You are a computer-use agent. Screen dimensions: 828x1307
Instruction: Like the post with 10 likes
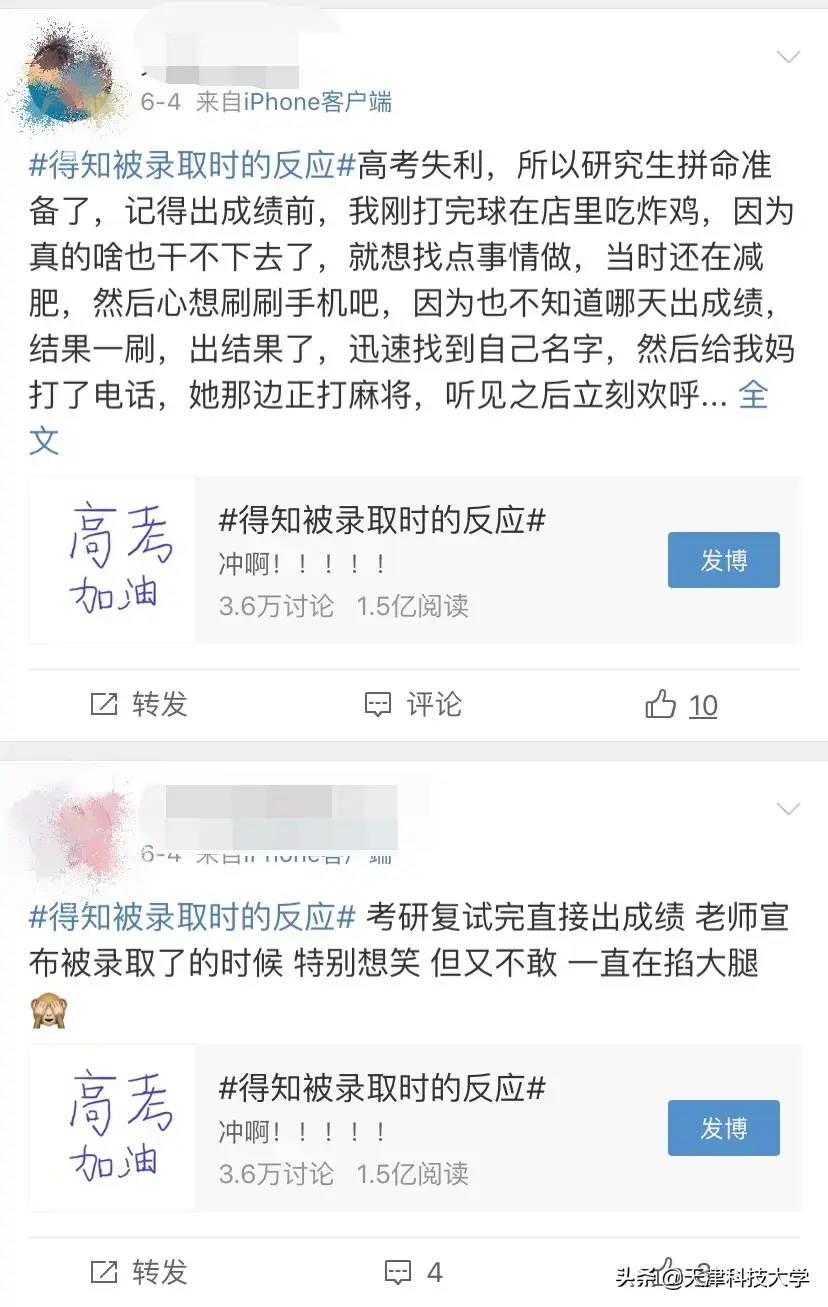tap(682, 705)
